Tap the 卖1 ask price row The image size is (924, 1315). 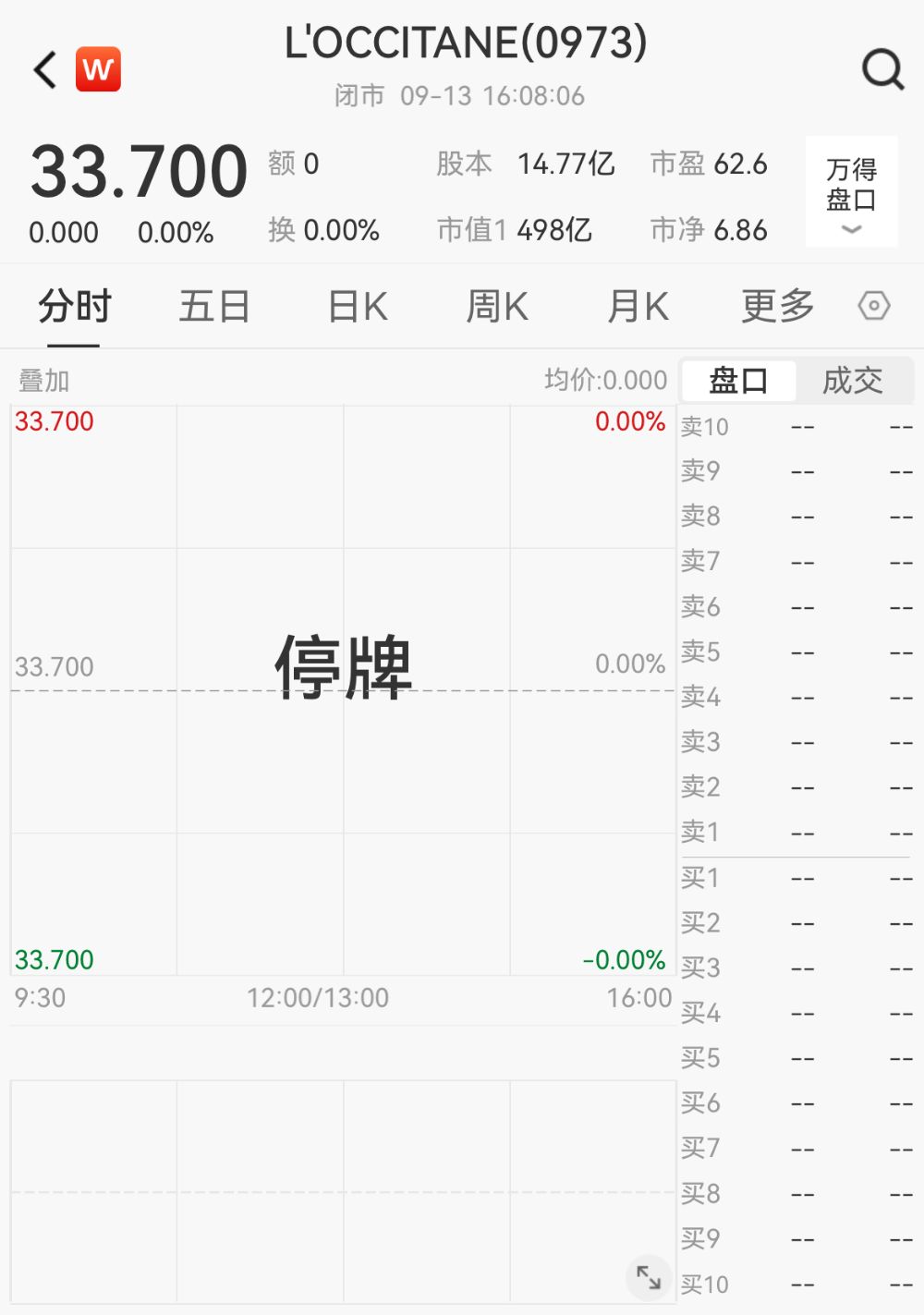click(x=795, y=832)
